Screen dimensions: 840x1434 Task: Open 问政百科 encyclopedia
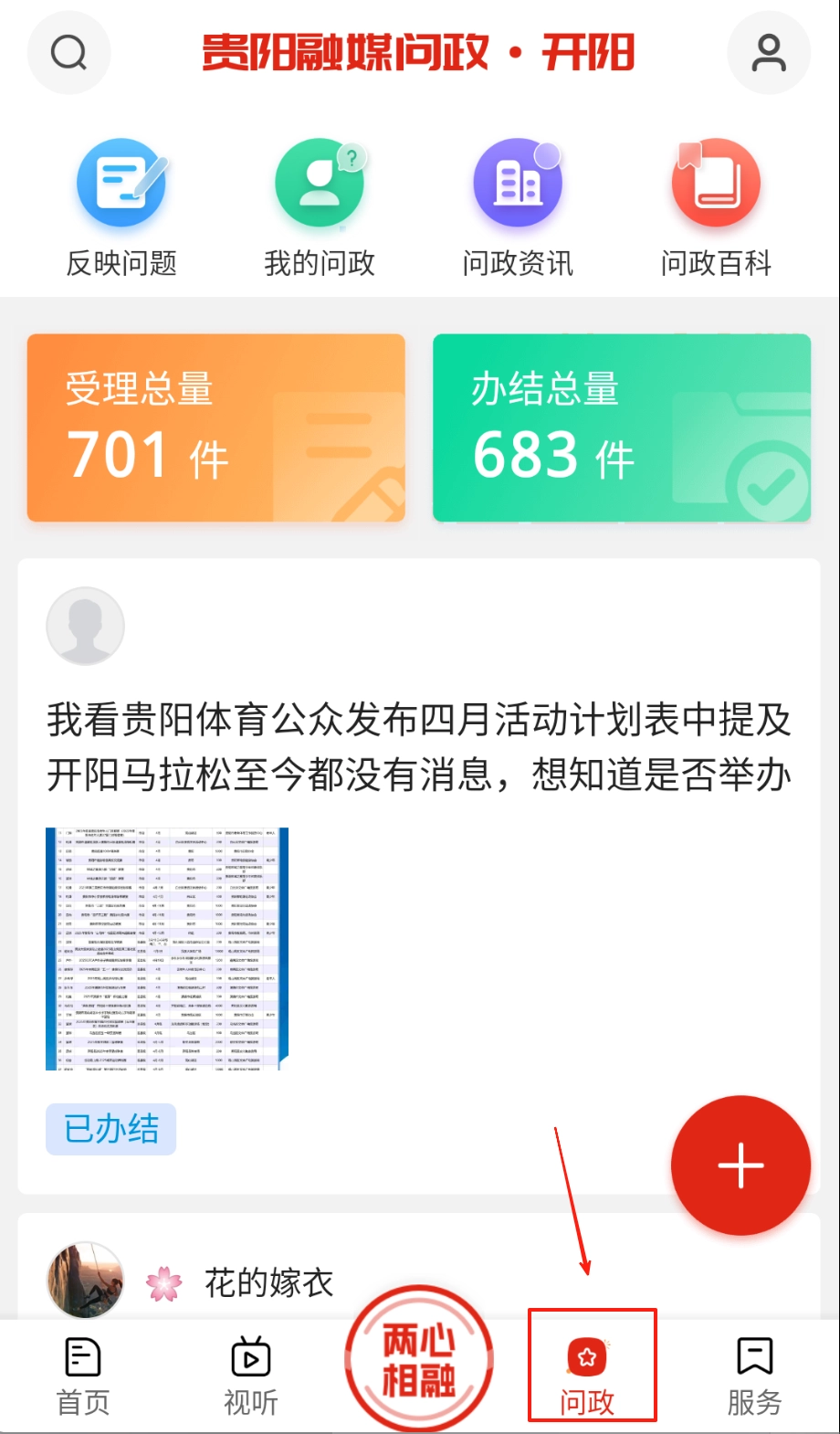[716, 207]
